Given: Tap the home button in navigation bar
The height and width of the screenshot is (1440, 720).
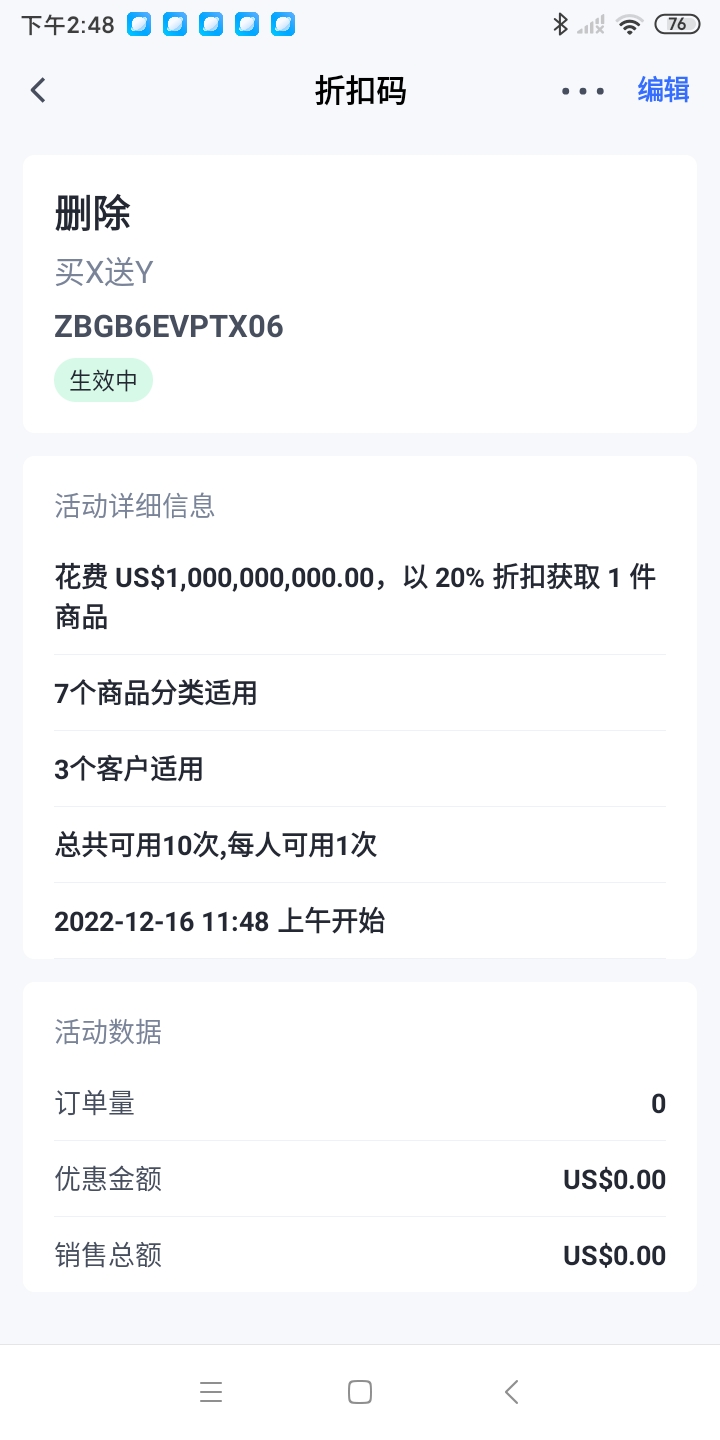Looking at the screenshot, I should point(360,1391).
